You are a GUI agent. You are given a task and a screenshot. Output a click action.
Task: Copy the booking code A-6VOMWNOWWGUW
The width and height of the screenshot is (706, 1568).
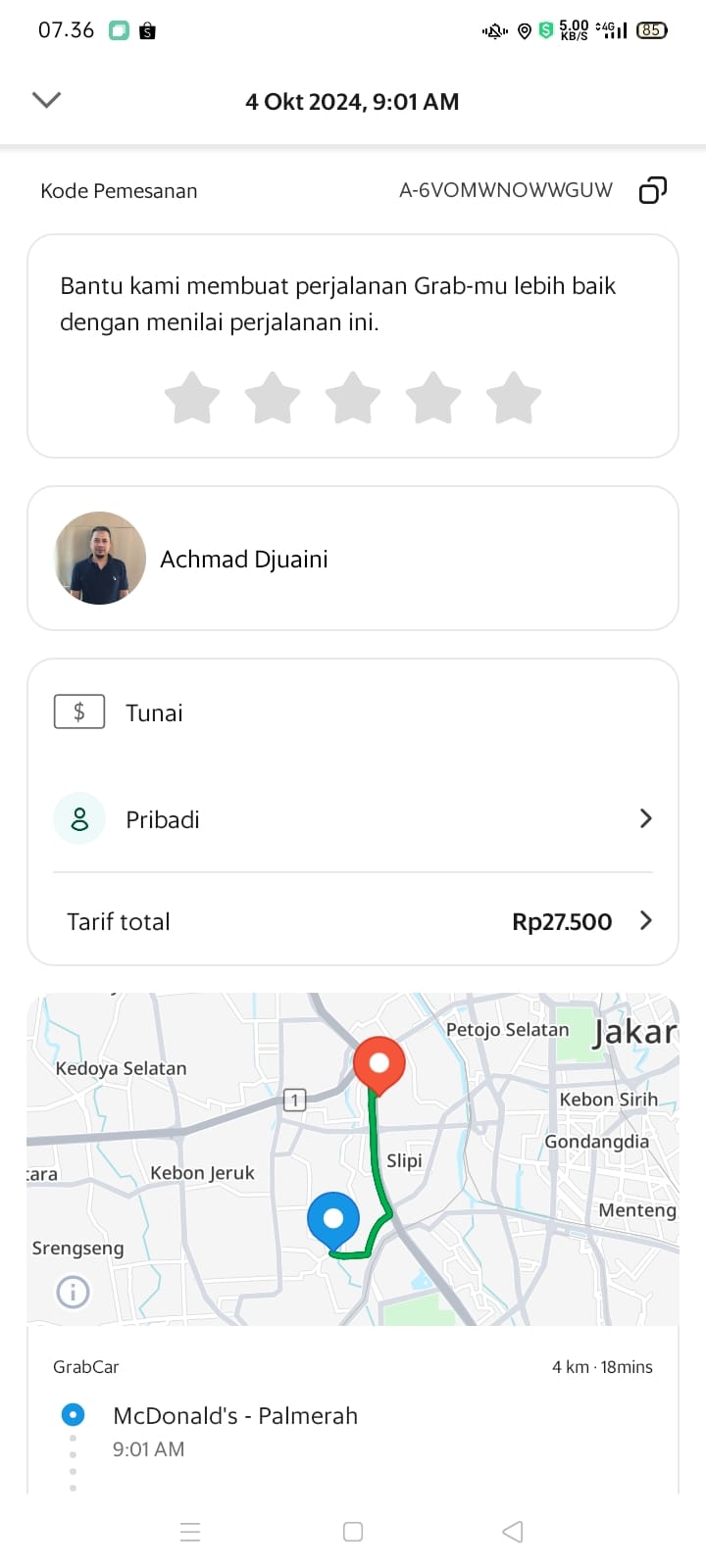[652, 190]
